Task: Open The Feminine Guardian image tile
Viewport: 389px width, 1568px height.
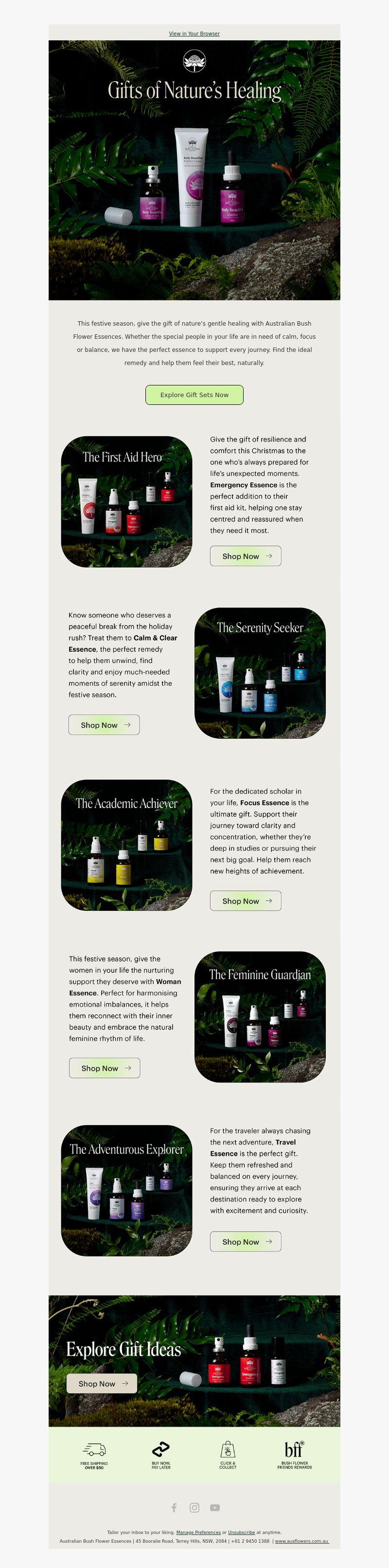Action: point(260,1016)
